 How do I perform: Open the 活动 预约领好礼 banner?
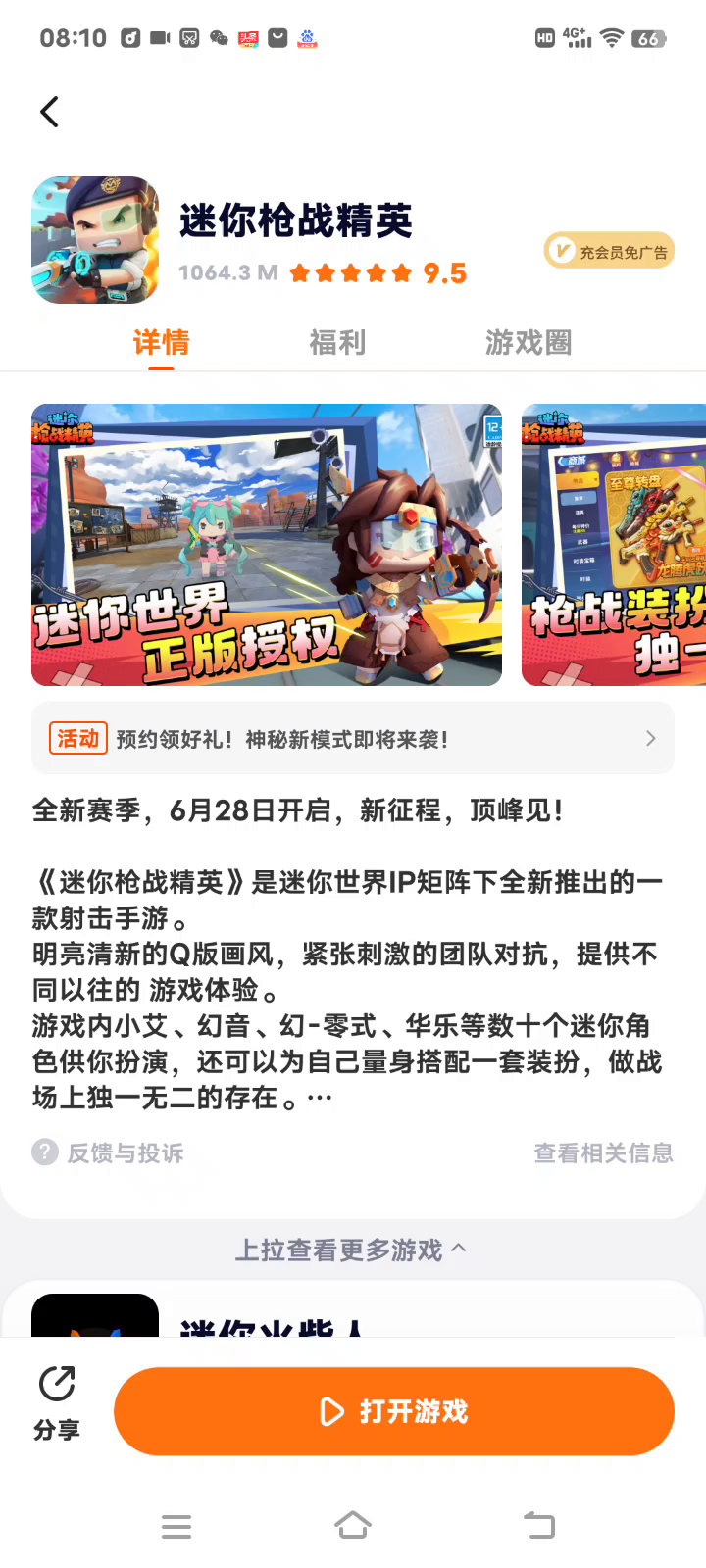click(353, 739)
